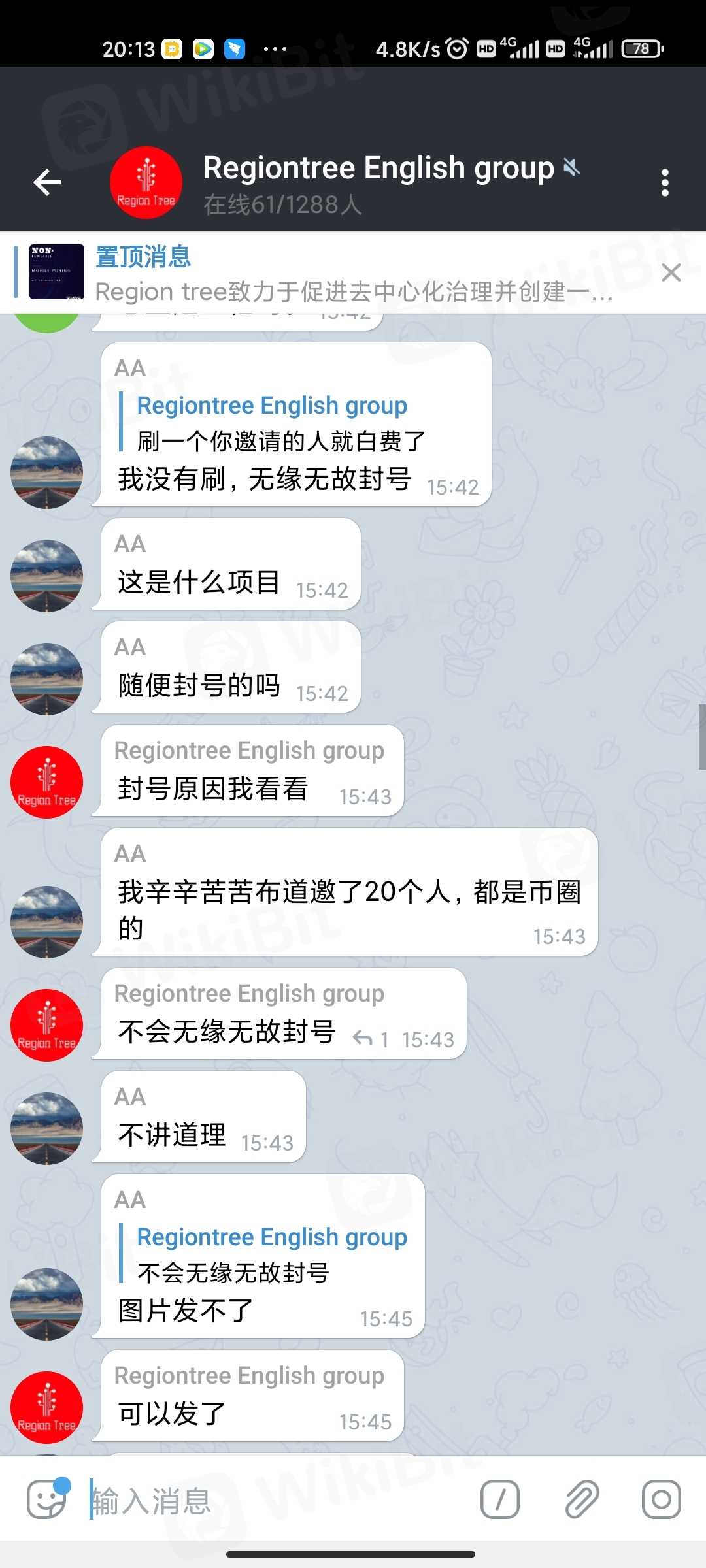
Task: Open Regiontree English group info header
Action: point(379,183)
